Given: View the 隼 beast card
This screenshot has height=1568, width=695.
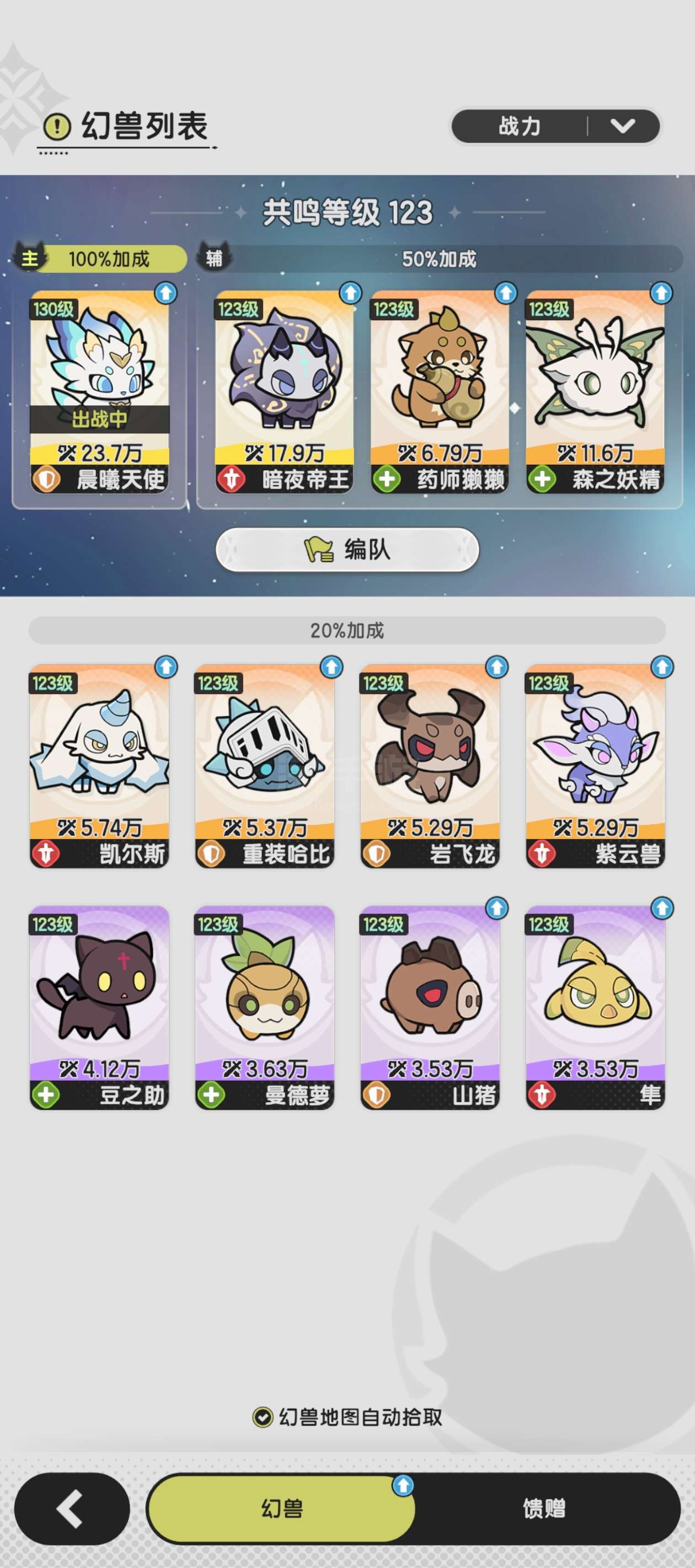Looking at the screenshot, I should (x=595, y=1007).
